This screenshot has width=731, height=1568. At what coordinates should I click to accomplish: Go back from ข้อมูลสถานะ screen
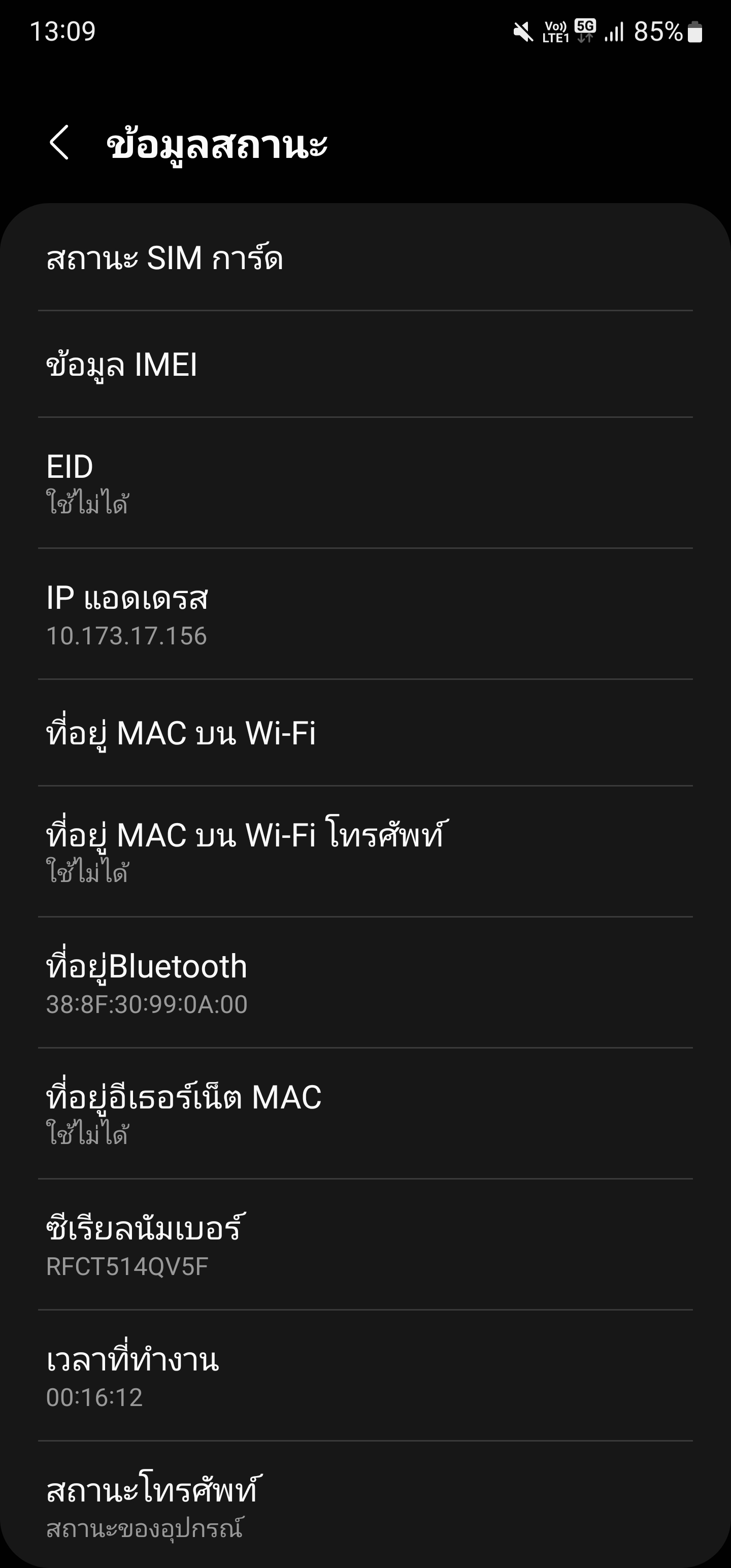pyautogui.click(x=59, y=143)
